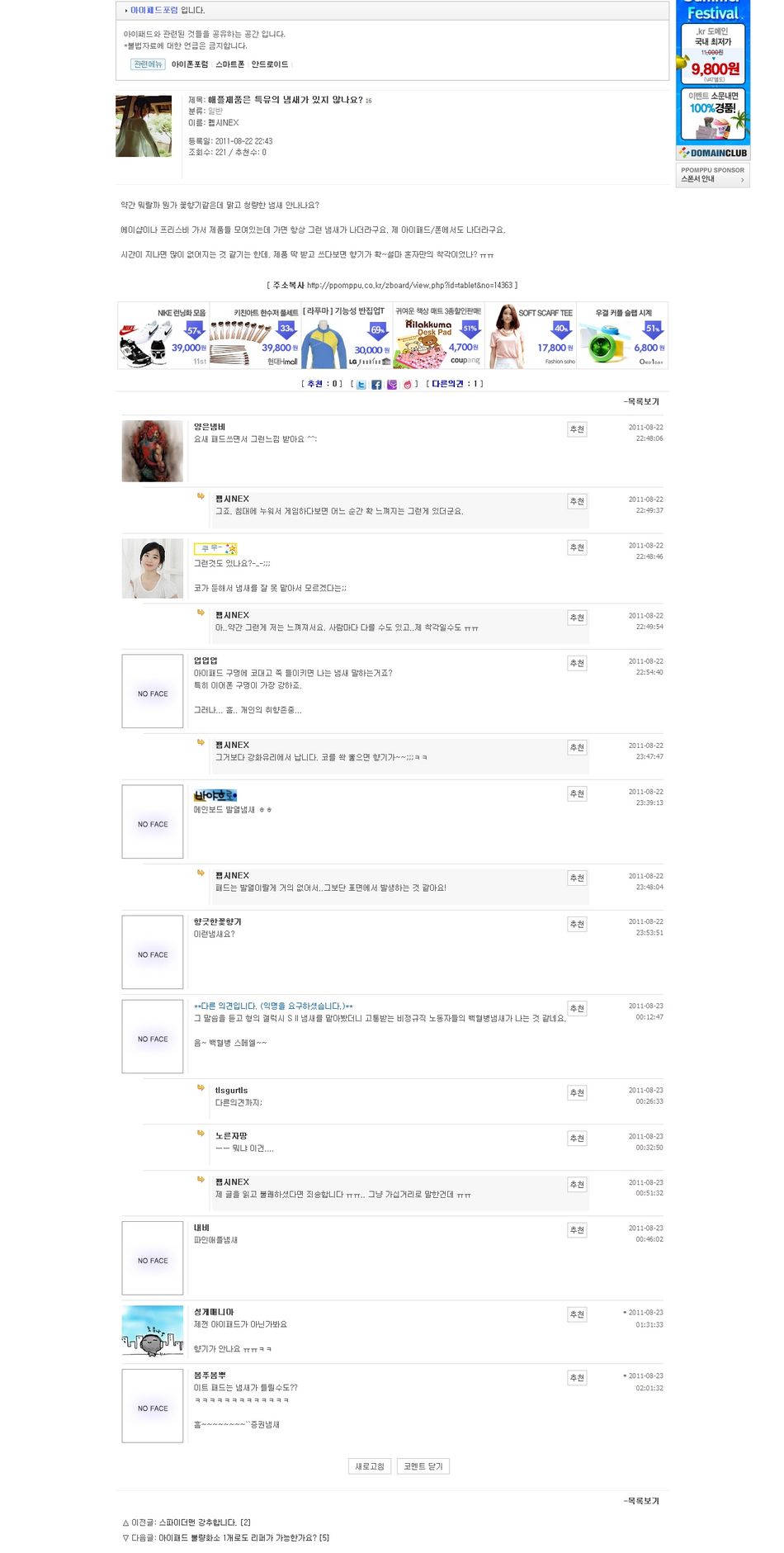The width and height of the screenshot is (784, 1553).
Task: Recommend 양은냄비's comment
Action: coord(577,429)
